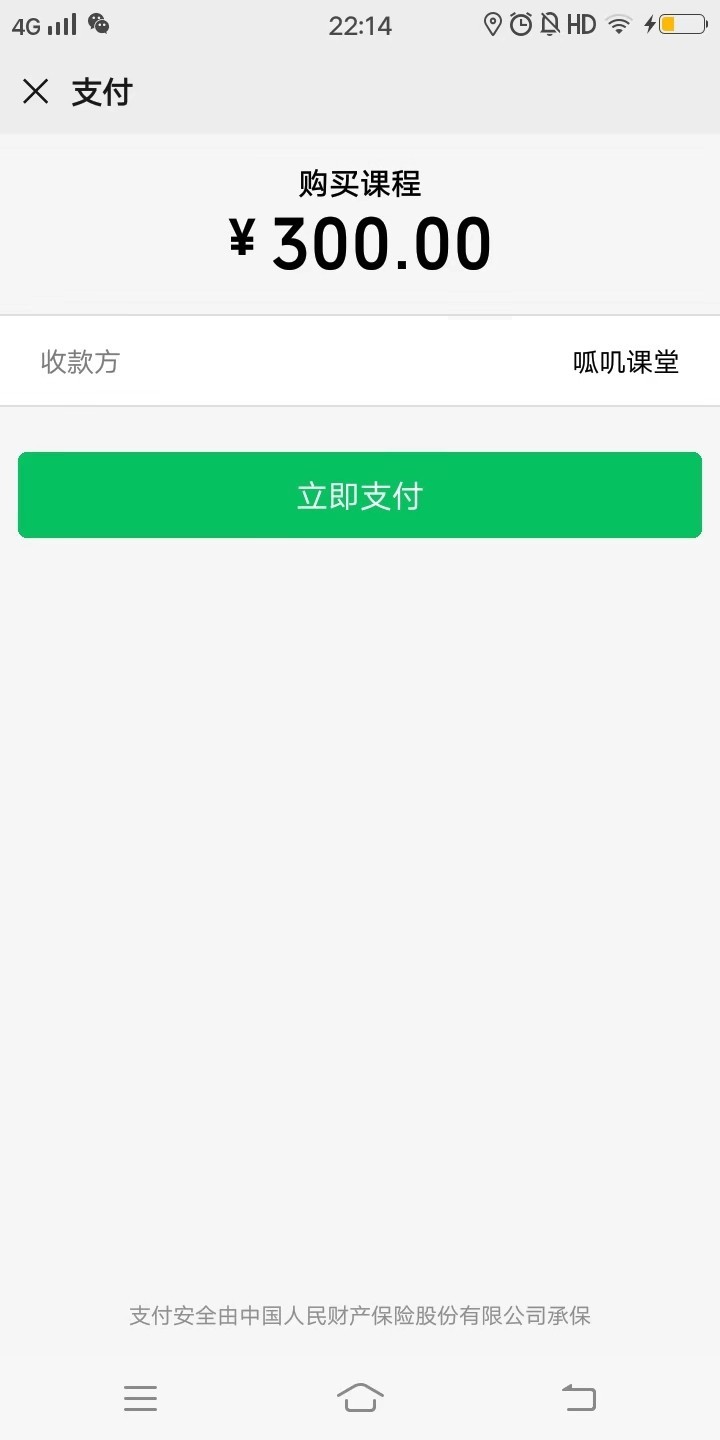Tap the WiFi signal icon in status bar
The height and width of the screenshot is (1440, 720).
pyautogui.click(x=619, y=23)
